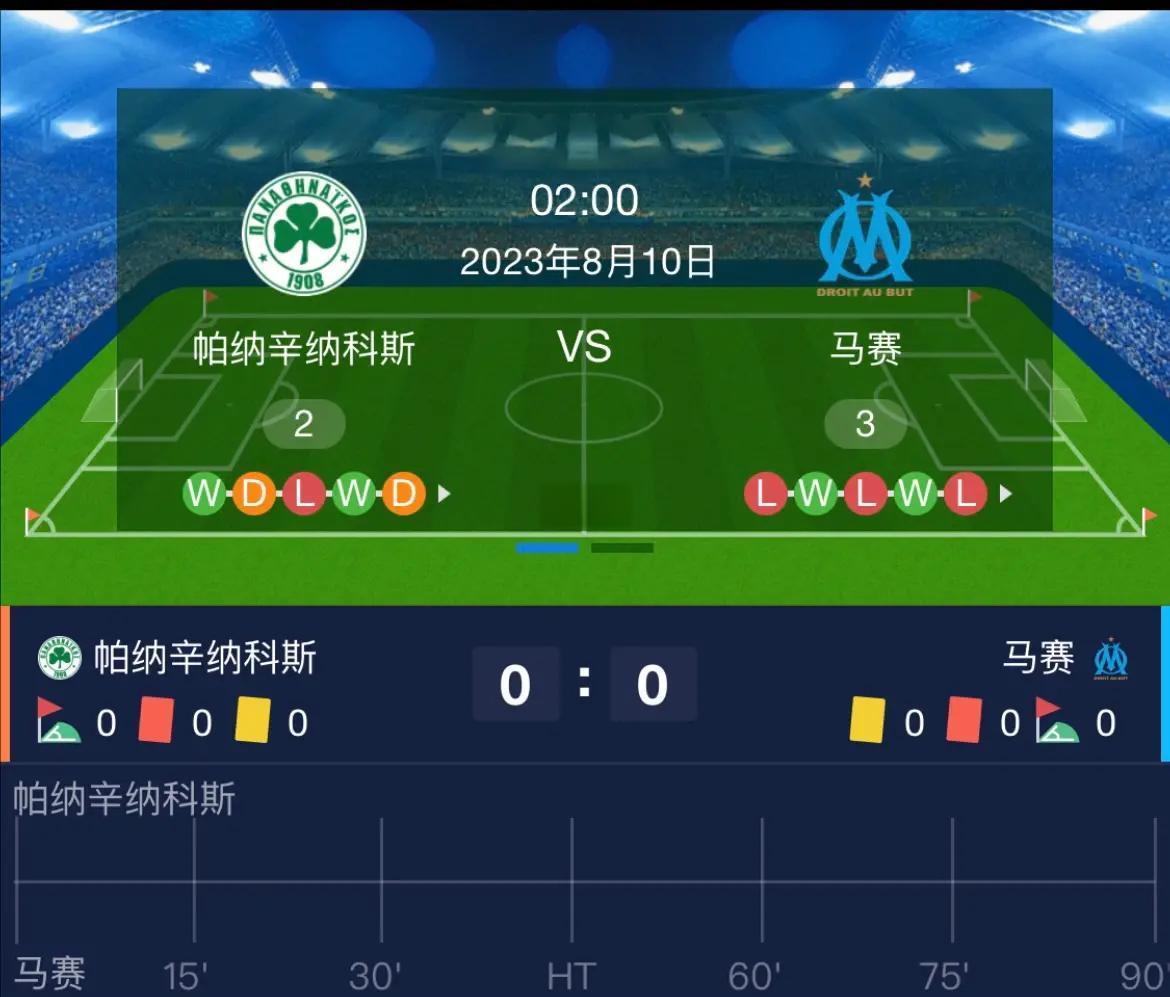Viewport: 1170px width, 997px height.
Task: Open the Marseille team badge in header
Action: point(865,235)
